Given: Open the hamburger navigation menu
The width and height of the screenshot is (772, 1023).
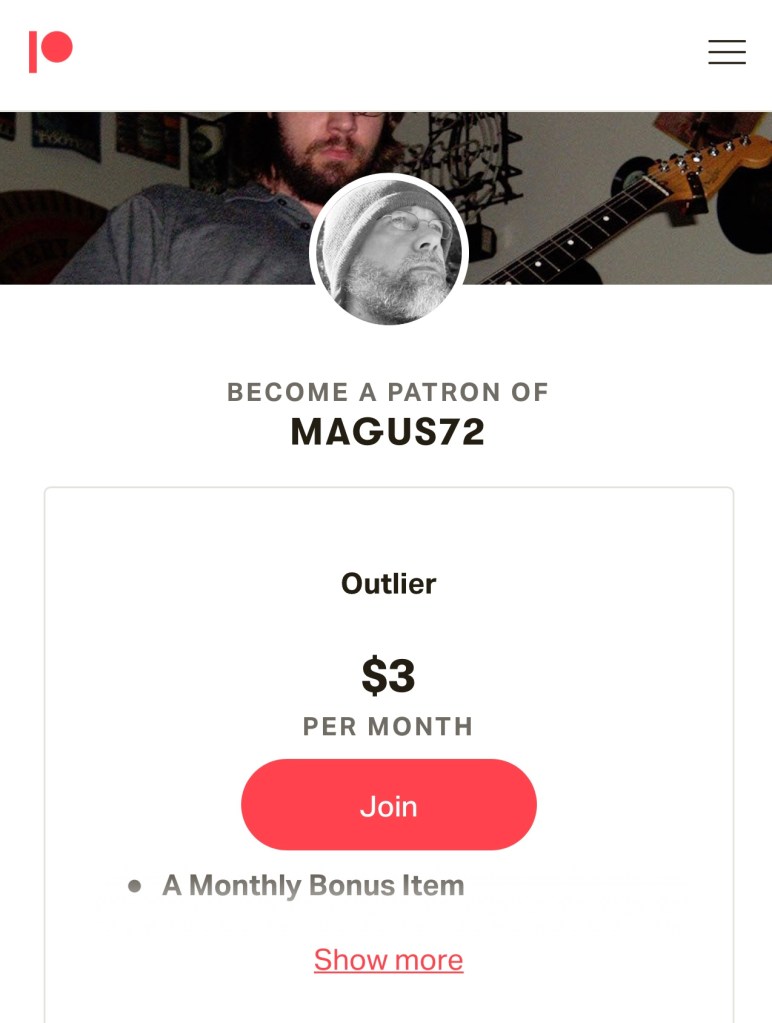Looking at the screenshot, I should click(727, 53).
